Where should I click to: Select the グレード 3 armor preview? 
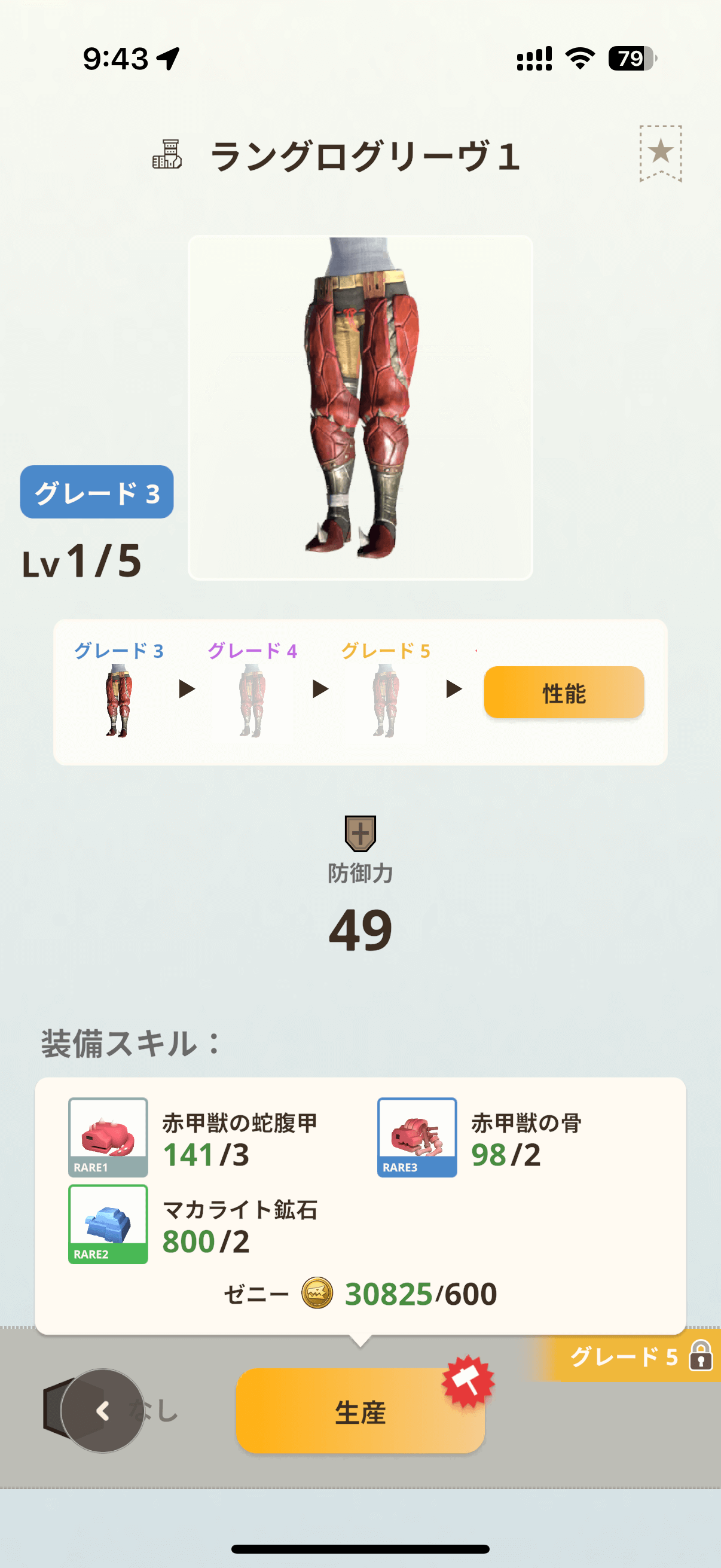click(118, 700)
